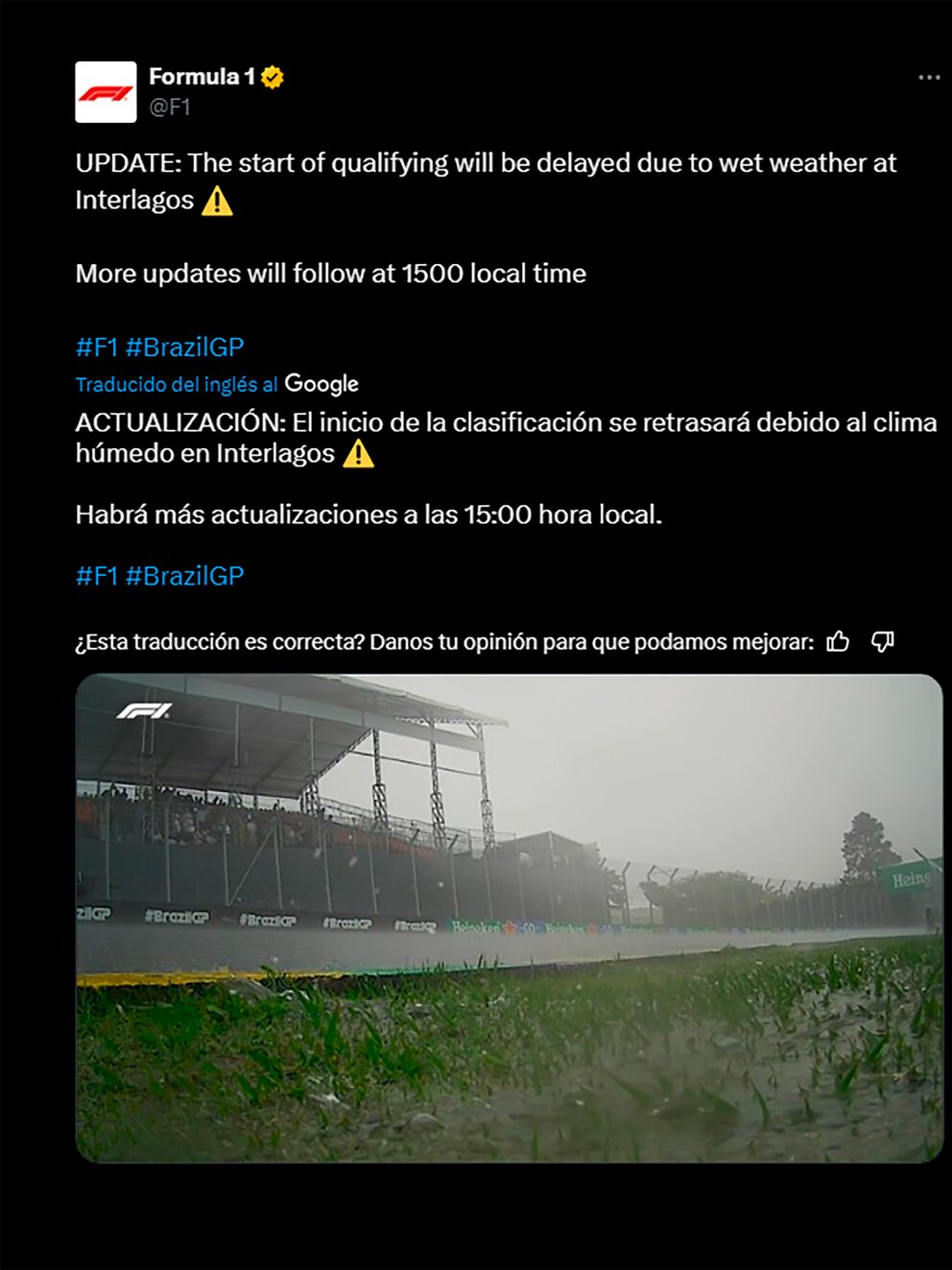
Task: Open #BrazilGP hashtag in the Spanish translation
Action: click(x=184, y=576)
